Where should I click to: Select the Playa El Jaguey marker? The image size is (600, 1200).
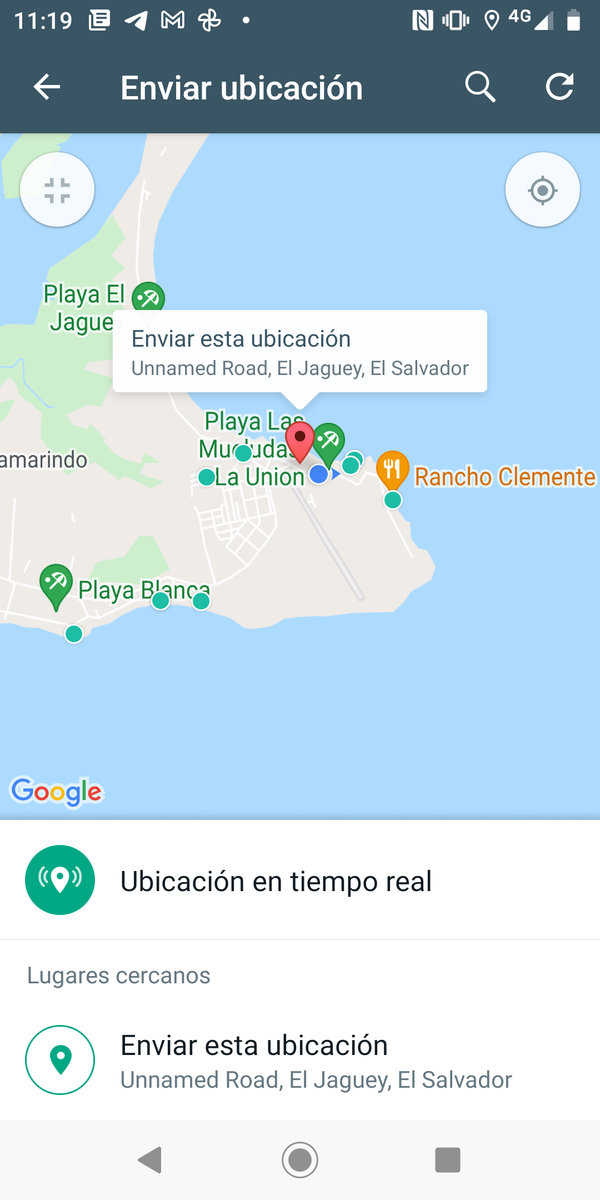(x=148, y=297)
